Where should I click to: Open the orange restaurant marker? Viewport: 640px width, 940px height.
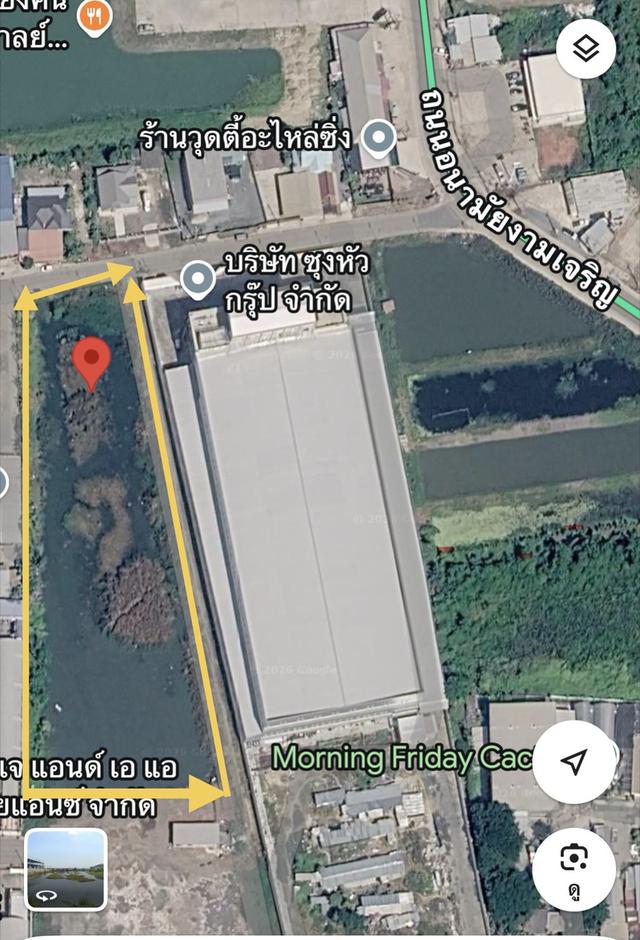(x=95, y=15)
